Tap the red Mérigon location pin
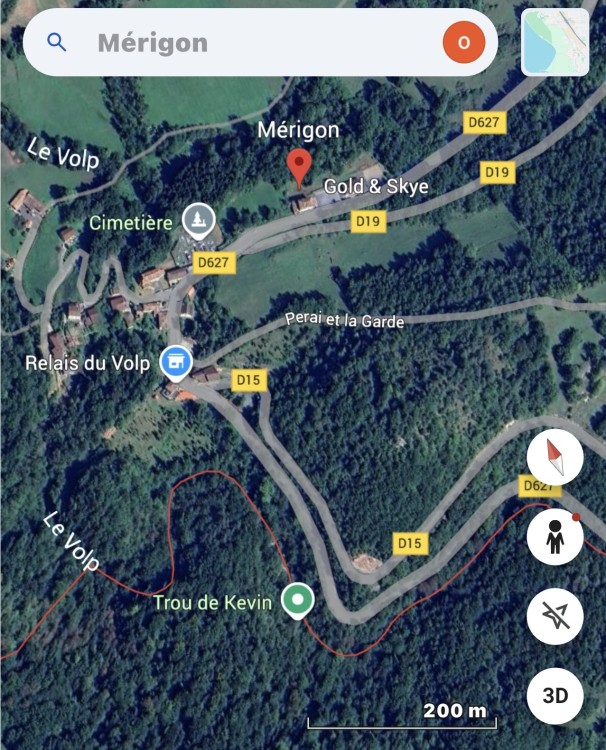Viewport: 606px width, 750px height. (299, 166)
